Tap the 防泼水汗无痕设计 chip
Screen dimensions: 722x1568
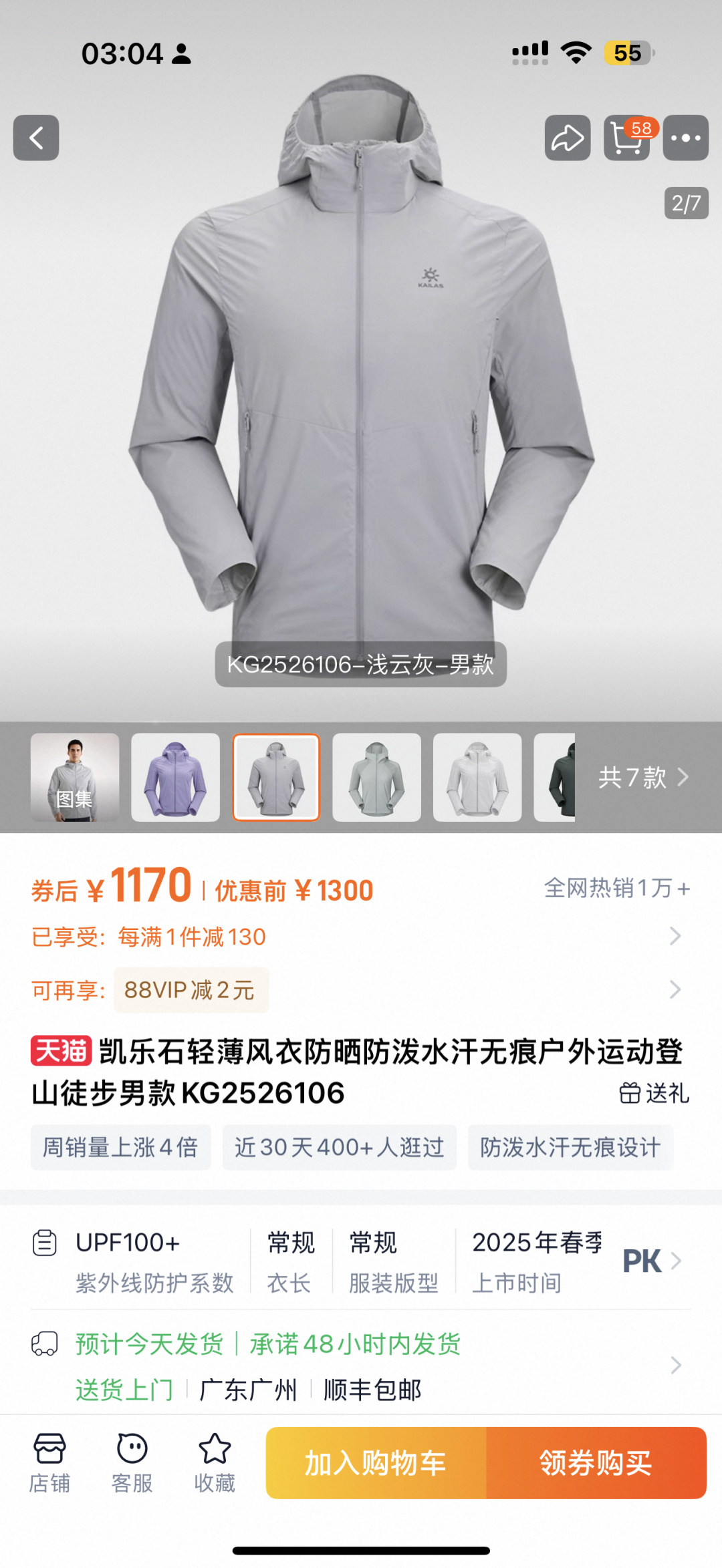(570, 1147)
